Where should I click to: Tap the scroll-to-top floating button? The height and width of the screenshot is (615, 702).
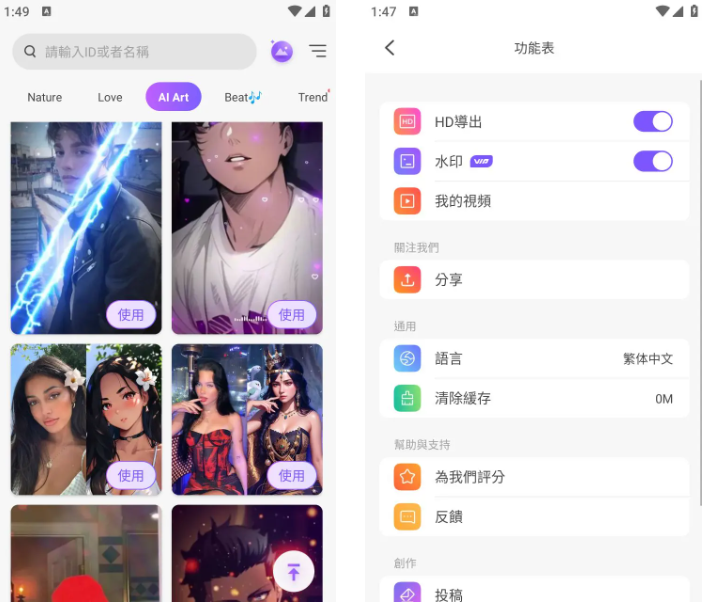293,572
